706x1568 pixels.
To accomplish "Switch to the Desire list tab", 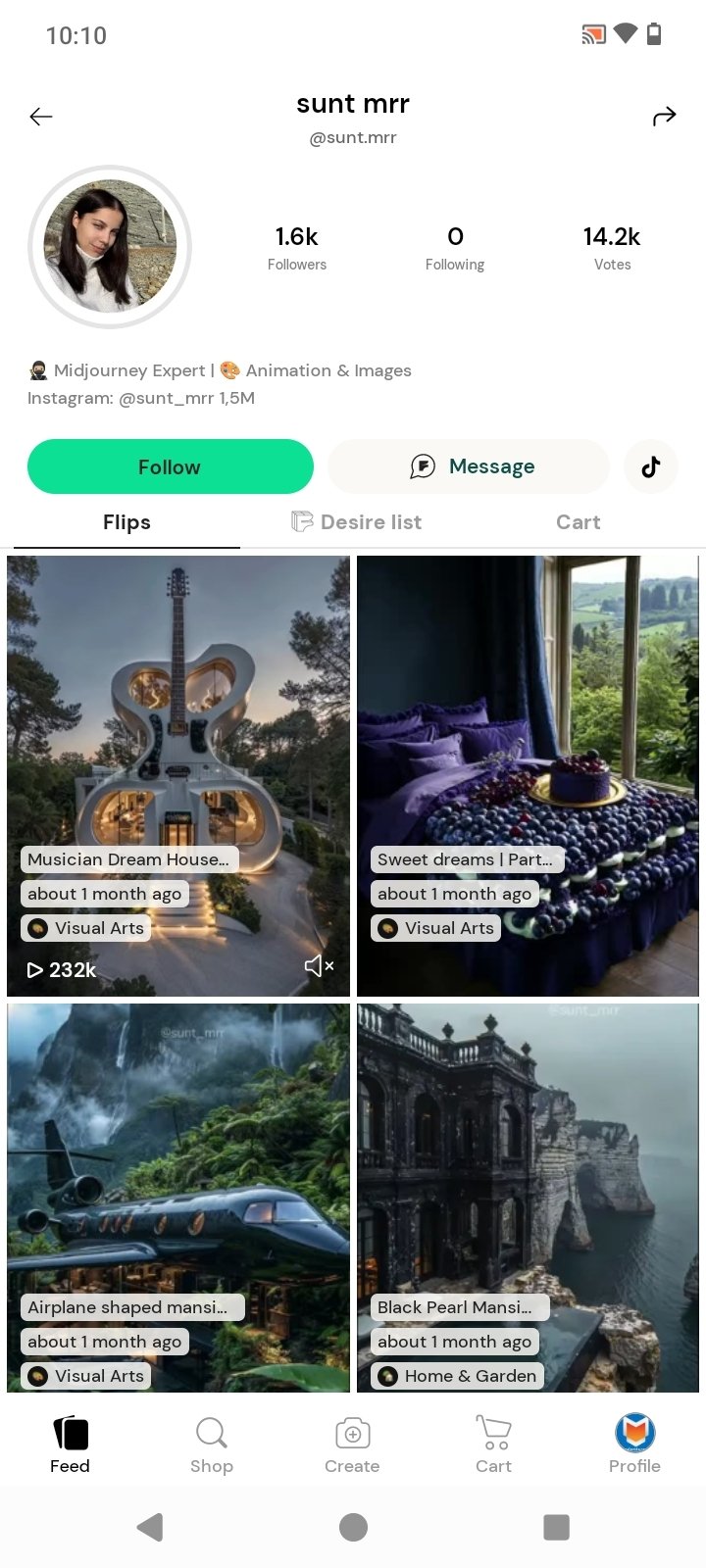I will point(357,522).
